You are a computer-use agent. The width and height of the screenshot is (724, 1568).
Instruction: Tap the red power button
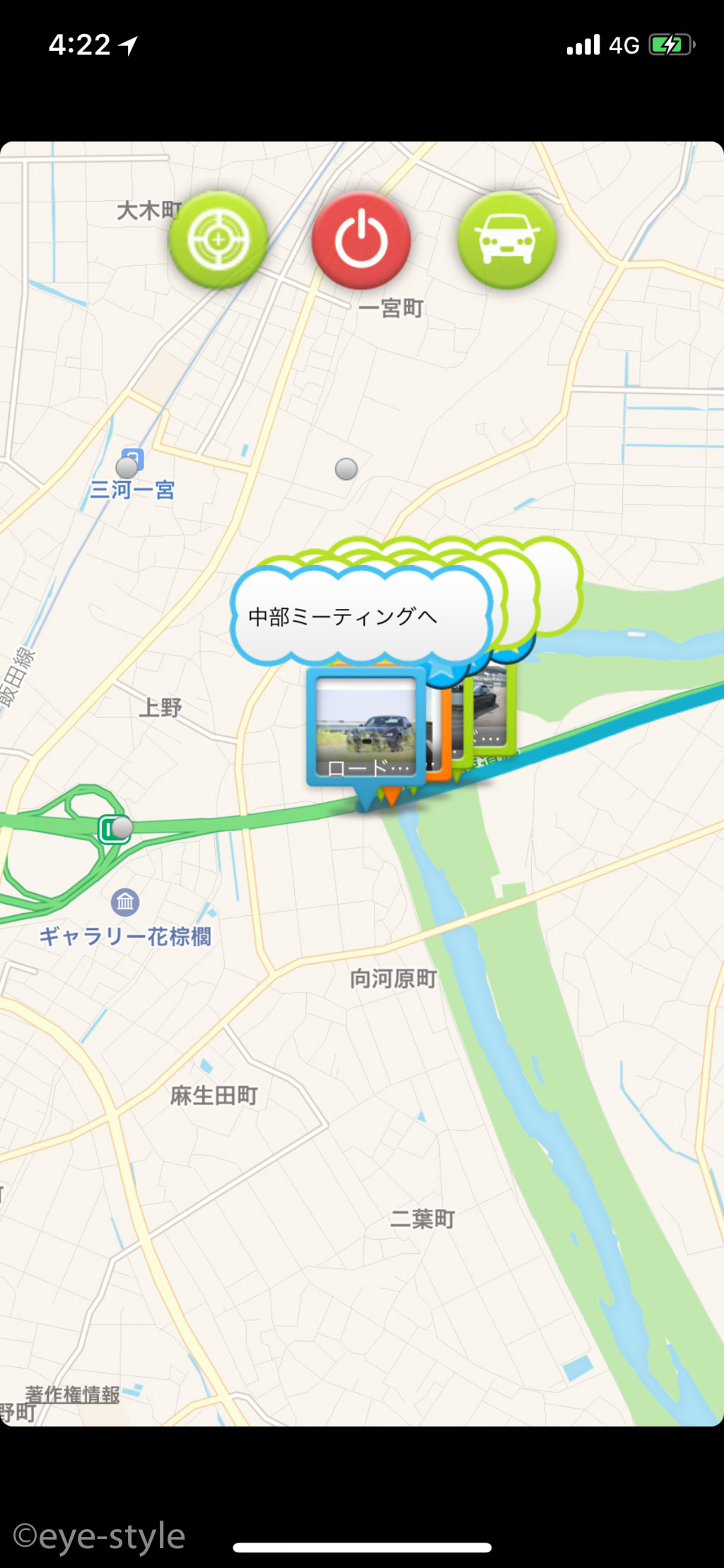tap(361, 239)
